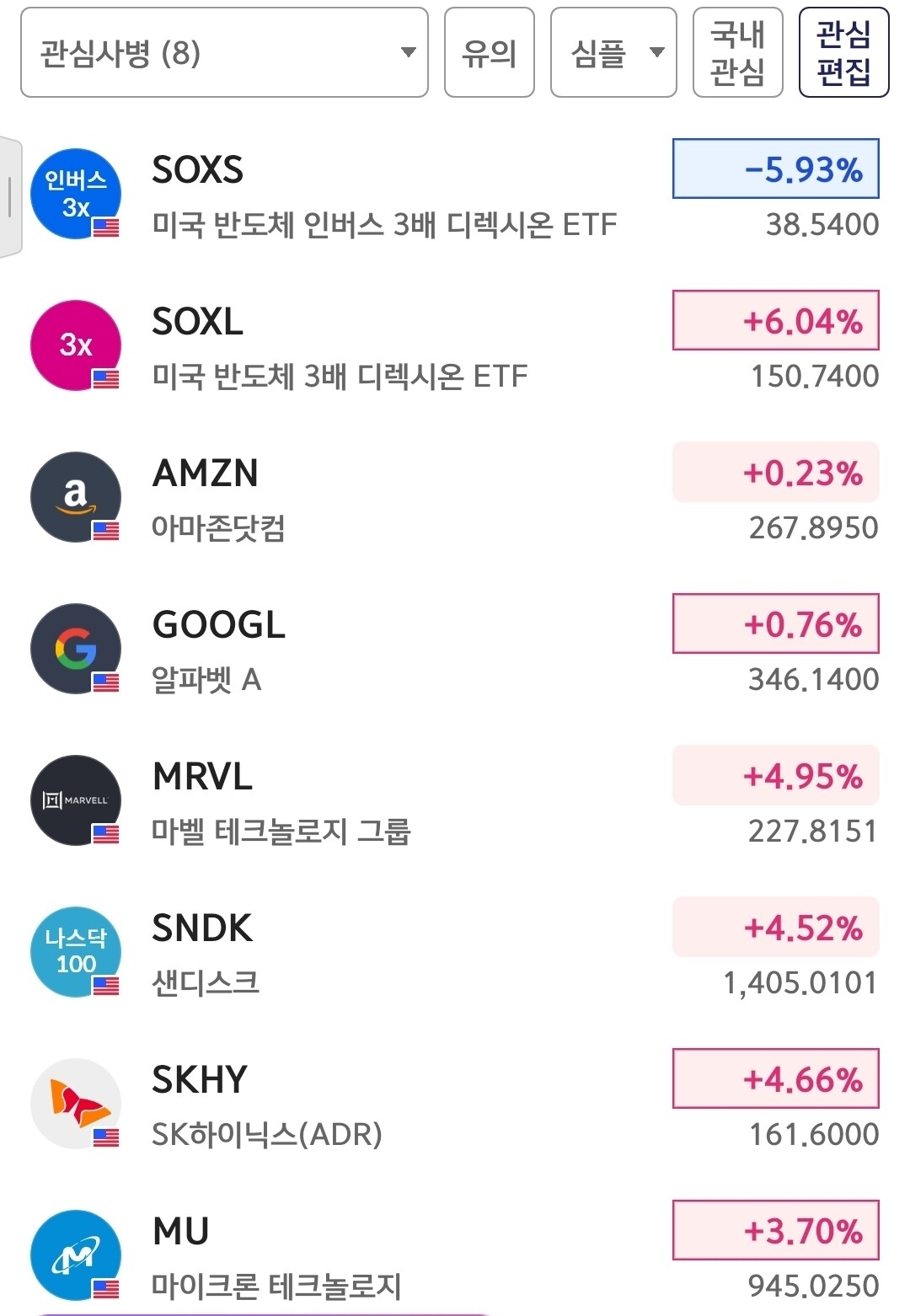Switch to 국내 관심 list
The width and height of the screenshot is (910, 1316).
point(738,53)
